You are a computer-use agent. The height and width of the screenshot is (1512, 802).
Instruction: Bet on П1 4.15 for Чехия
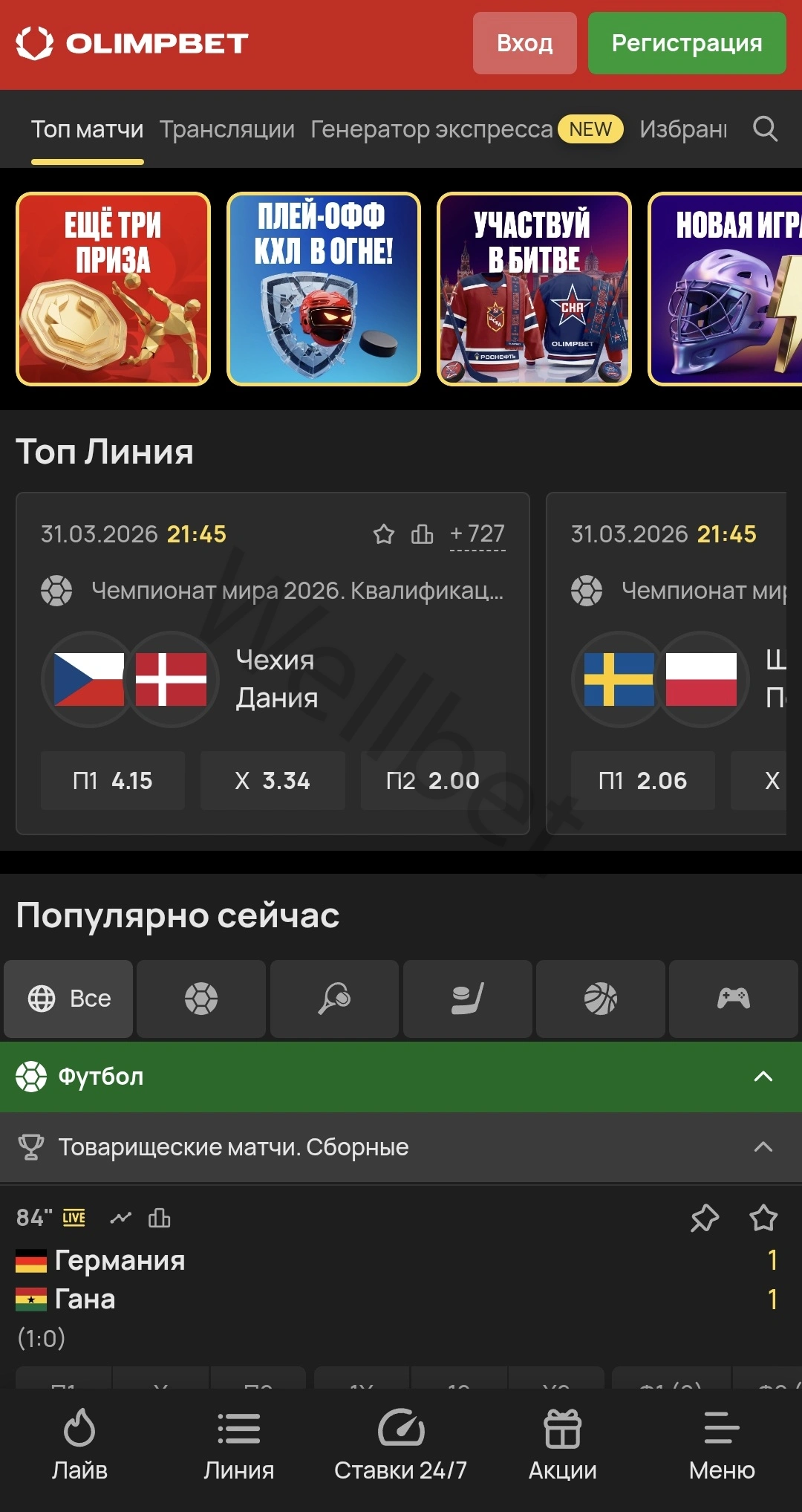[113, 780]
